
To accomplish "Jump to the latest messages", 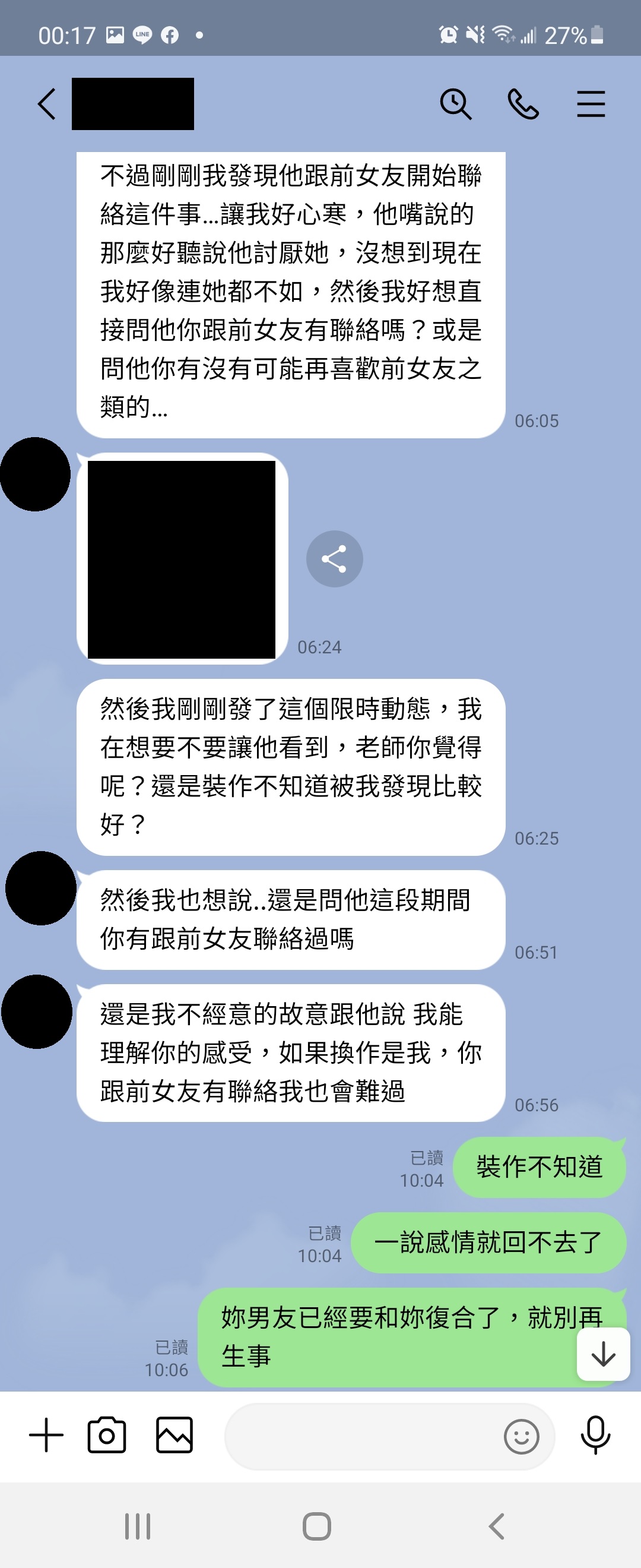I will (602, 1354).
